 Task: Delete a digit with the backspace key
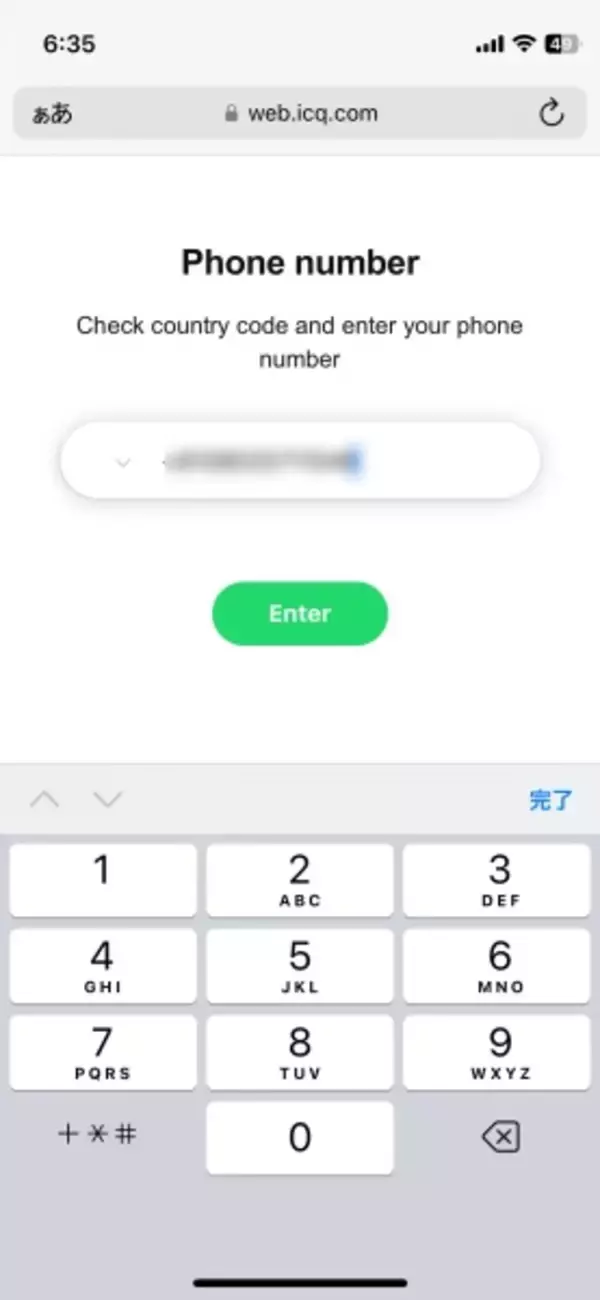[x=499, y=1137]
